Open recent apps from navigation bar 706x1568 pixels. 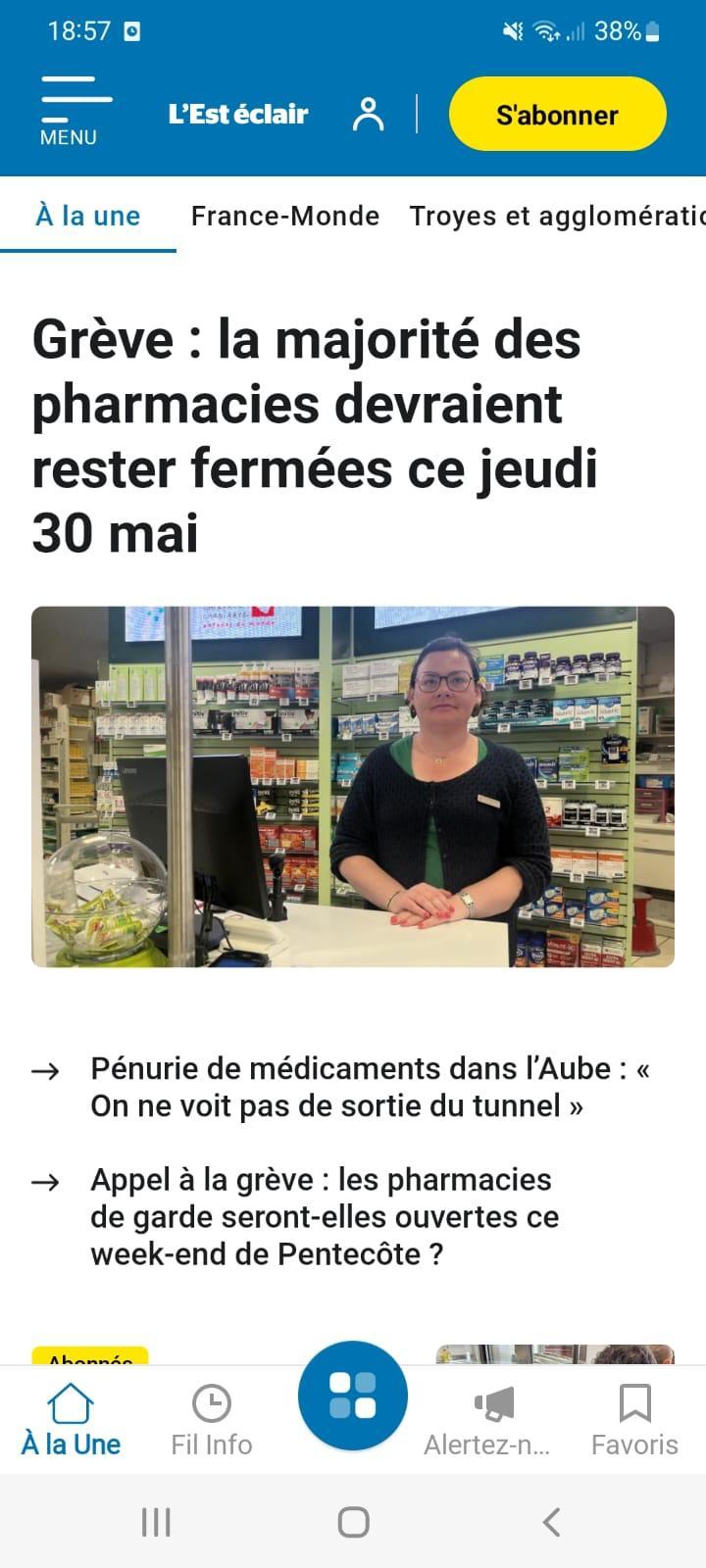tap(156, 1522)
